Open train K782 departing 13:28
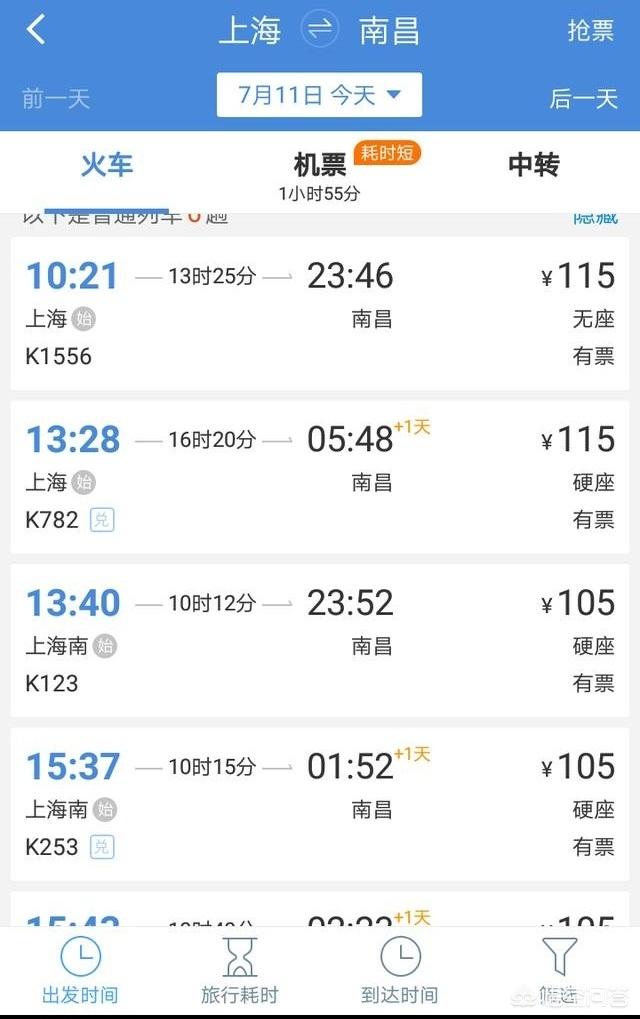The image size is (640, 1019). [x=320, y=477]
